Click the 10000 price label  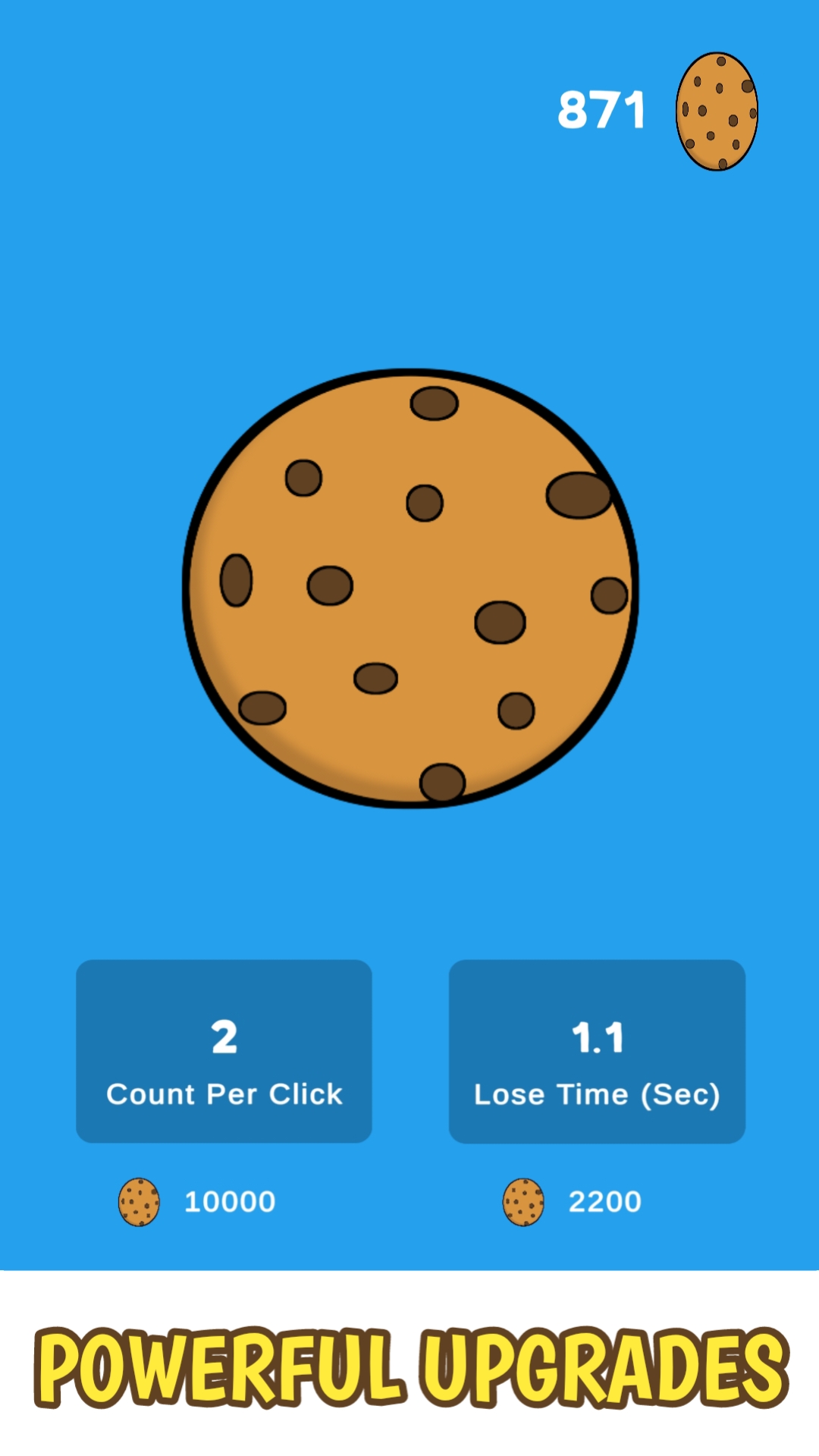(x=231, y=1202)
